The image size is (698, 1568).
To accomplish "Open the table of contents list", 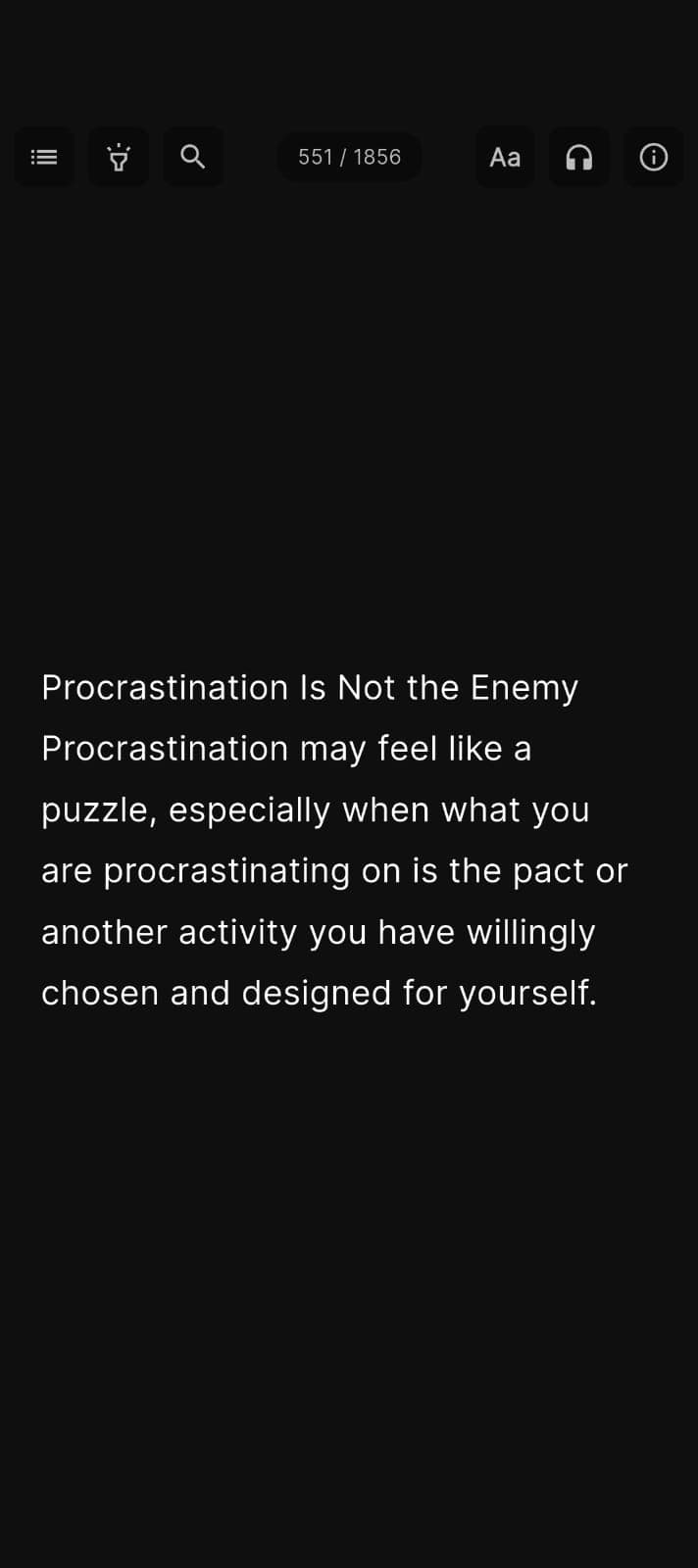I will 44,157.
